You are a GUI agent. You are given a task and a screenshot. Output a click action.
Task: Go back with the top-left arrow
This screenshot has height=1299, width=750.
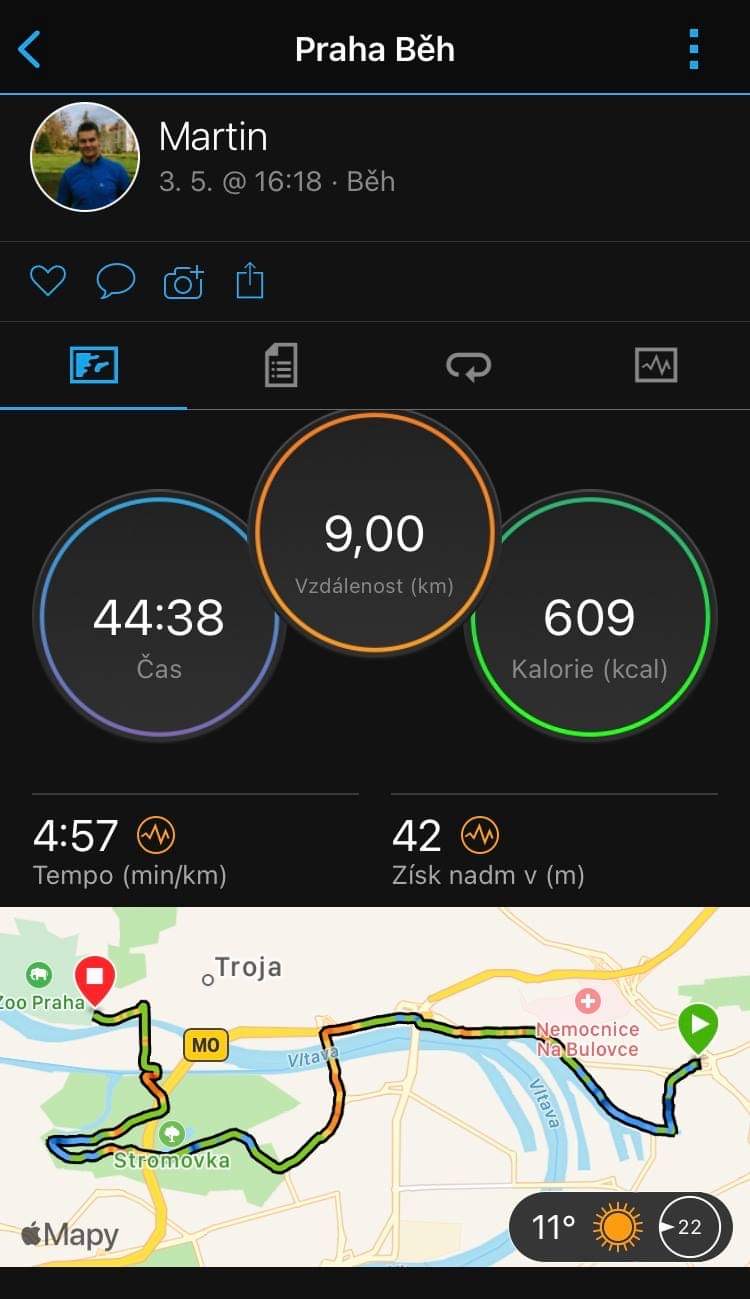click(x=30, y=48)
